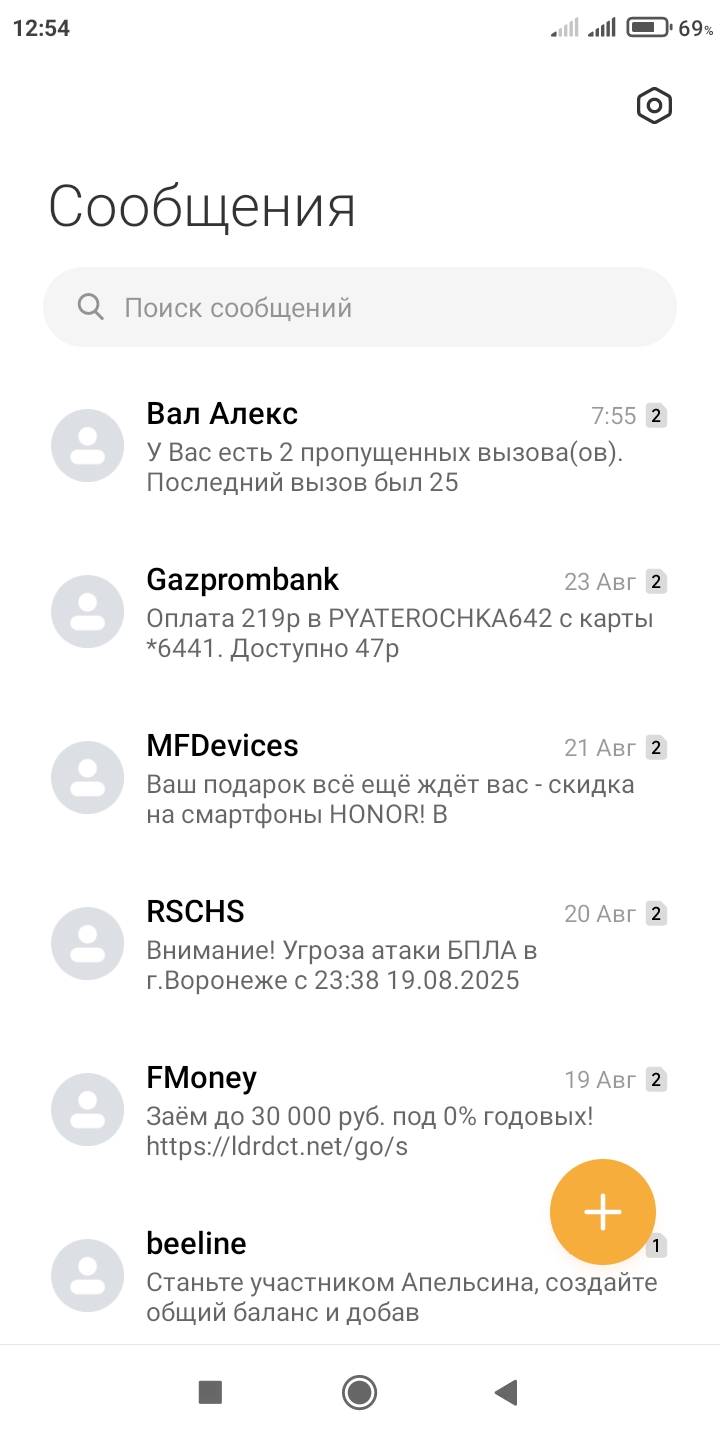The image size is (720, 1440).
Task: Open recent apps with the square button
Action: [210, 1392]
